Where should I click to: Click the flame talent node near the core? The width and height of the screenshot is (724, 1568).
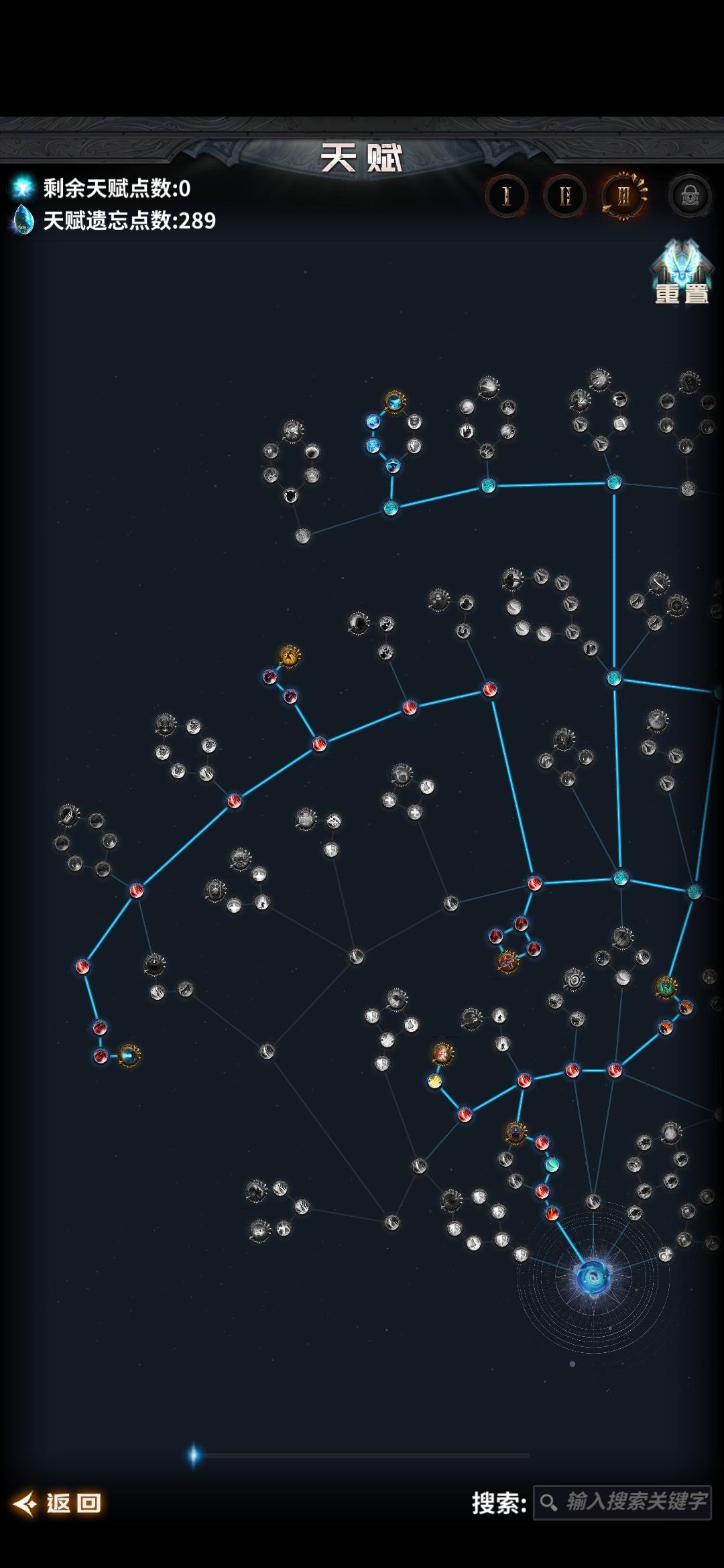[x=552, y=1213]
